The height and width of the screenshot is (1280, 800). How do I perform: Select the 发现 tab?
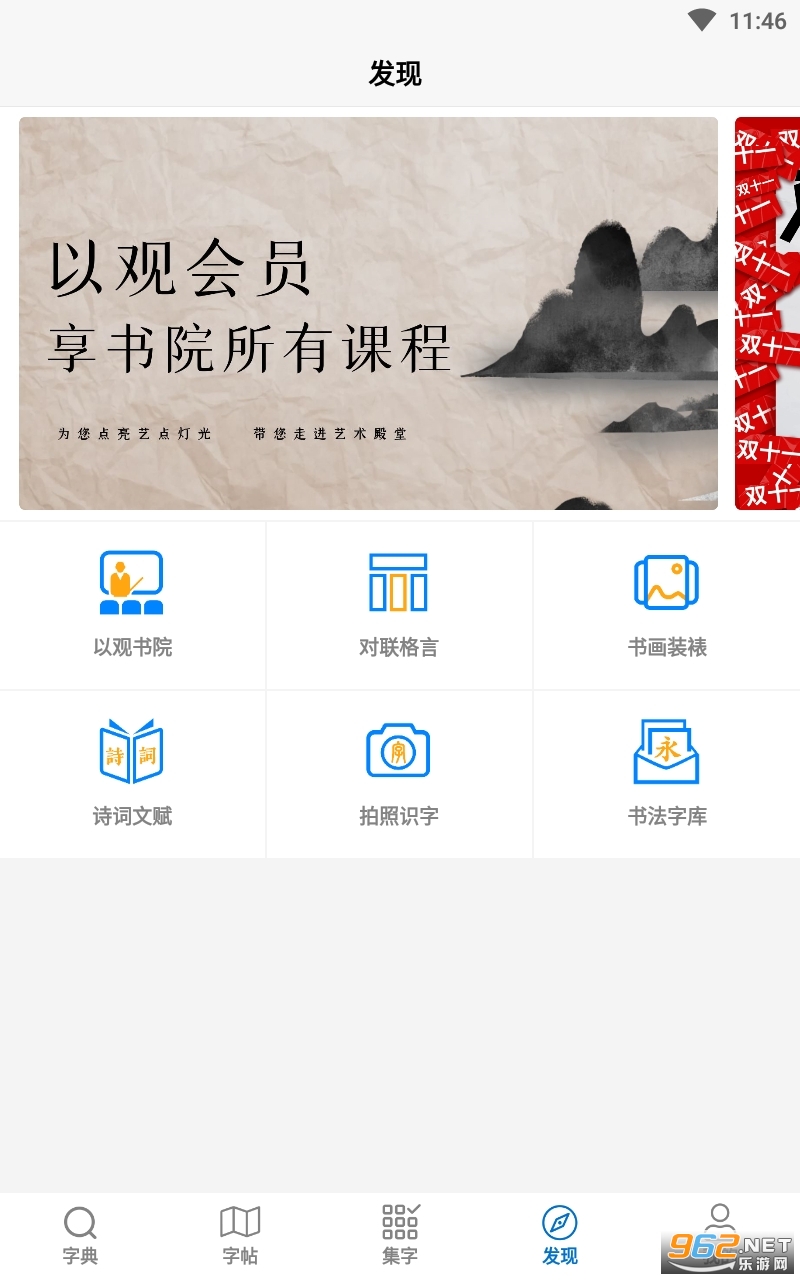coord(560,1235)
